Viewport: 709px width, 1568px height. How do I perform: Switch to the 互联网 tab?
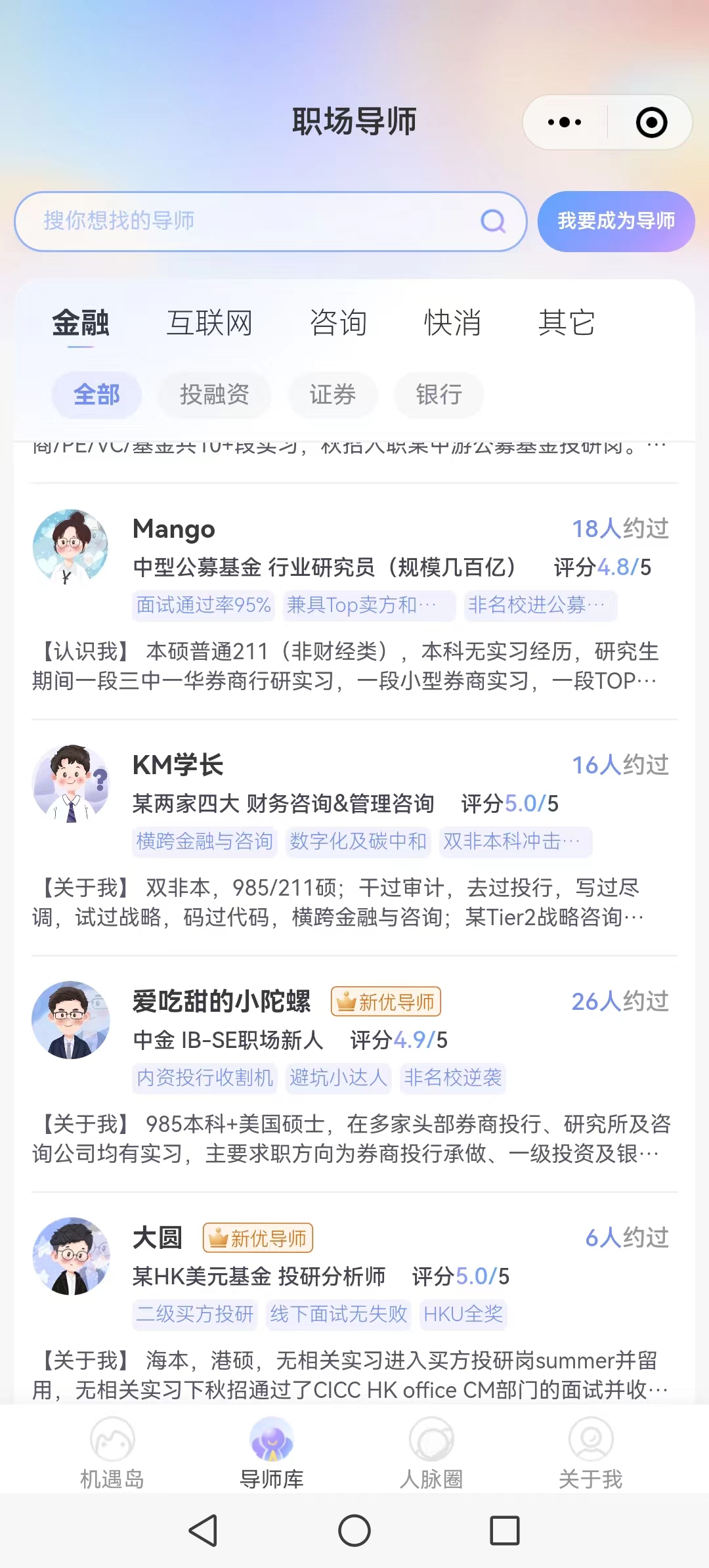[x=209, y=323]
